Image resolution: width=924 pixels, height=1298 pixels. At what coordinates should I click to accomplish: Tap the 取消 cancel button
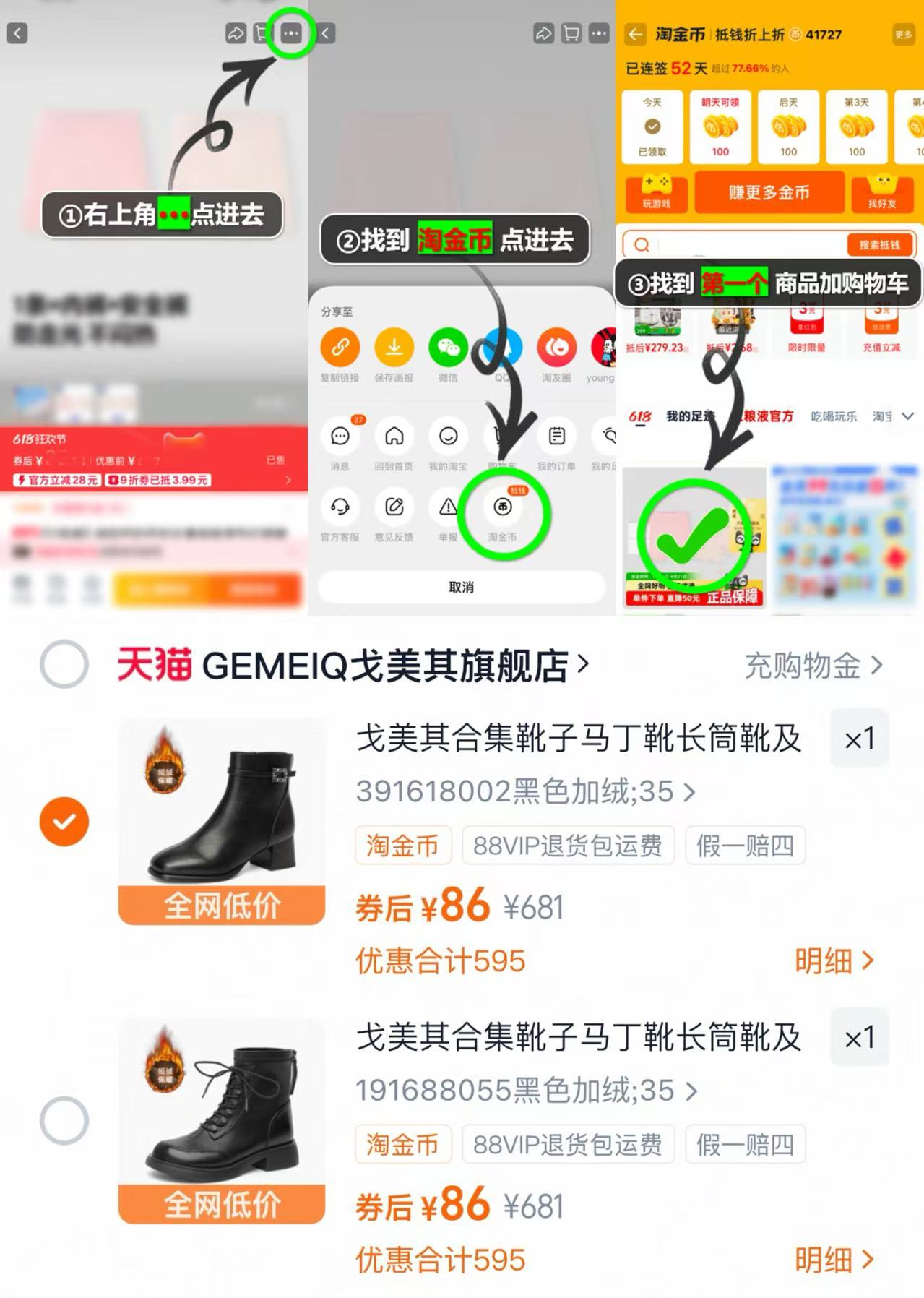(460, 588)
